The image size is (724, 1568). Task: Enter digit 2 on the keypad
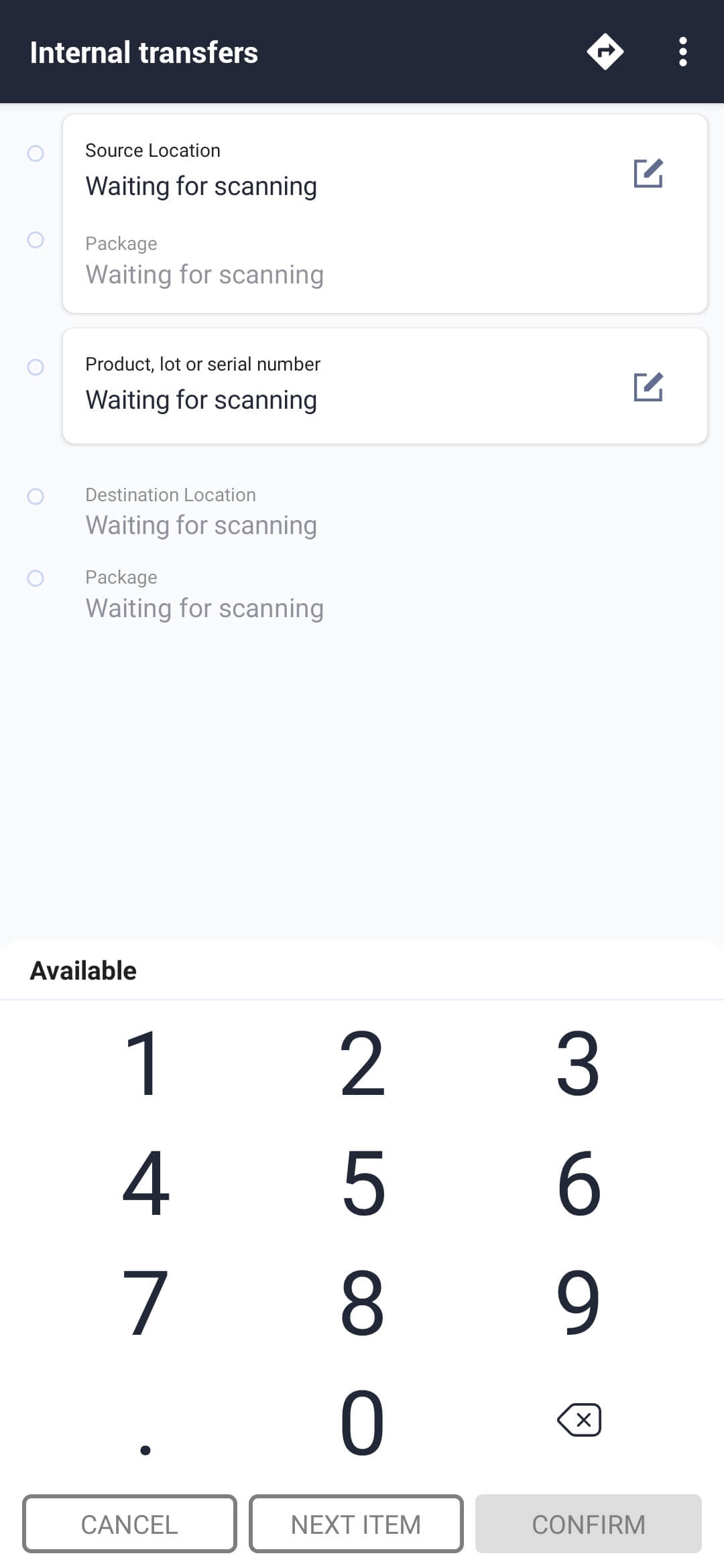pos(362,1063)
